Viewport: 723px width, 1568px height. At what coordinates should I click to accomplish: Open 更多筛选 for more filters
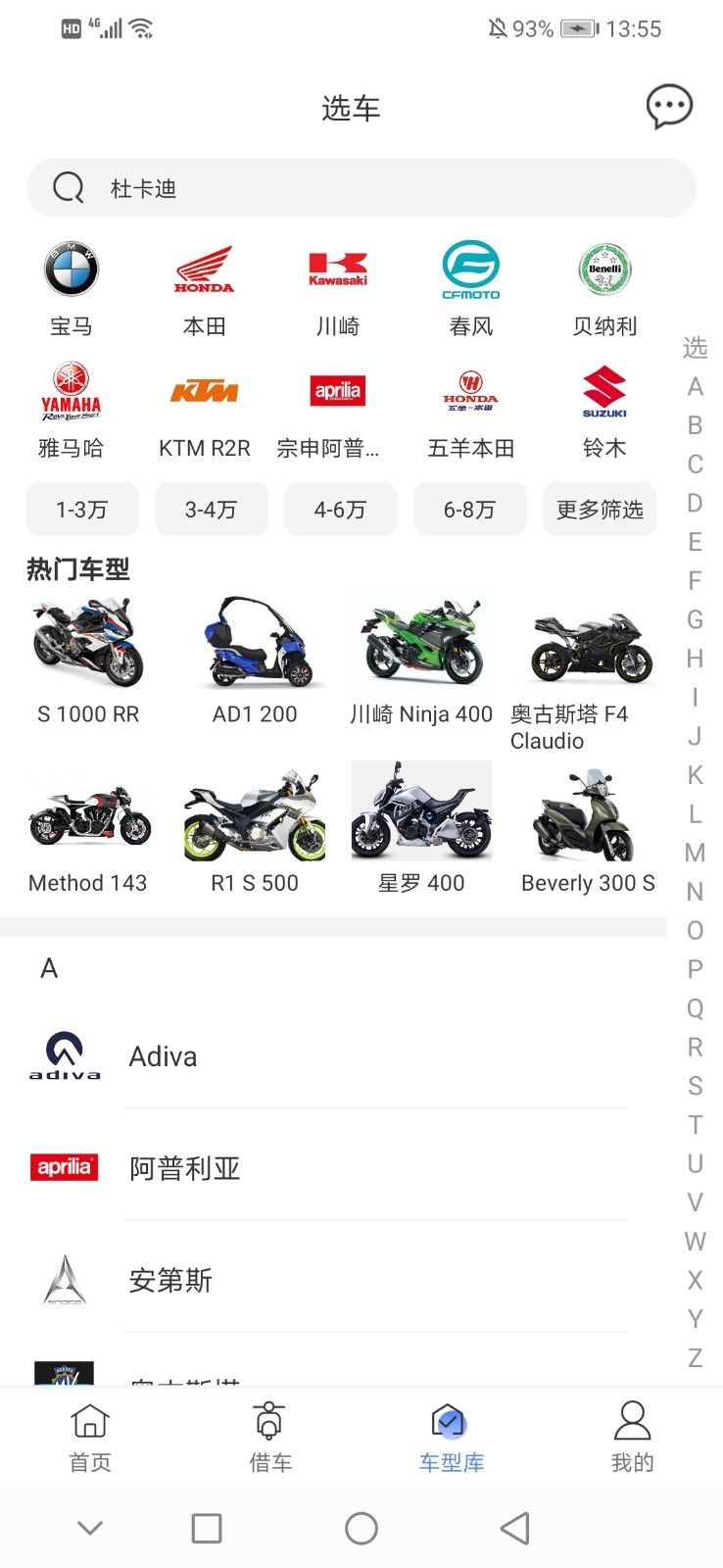tap(599, 509)
